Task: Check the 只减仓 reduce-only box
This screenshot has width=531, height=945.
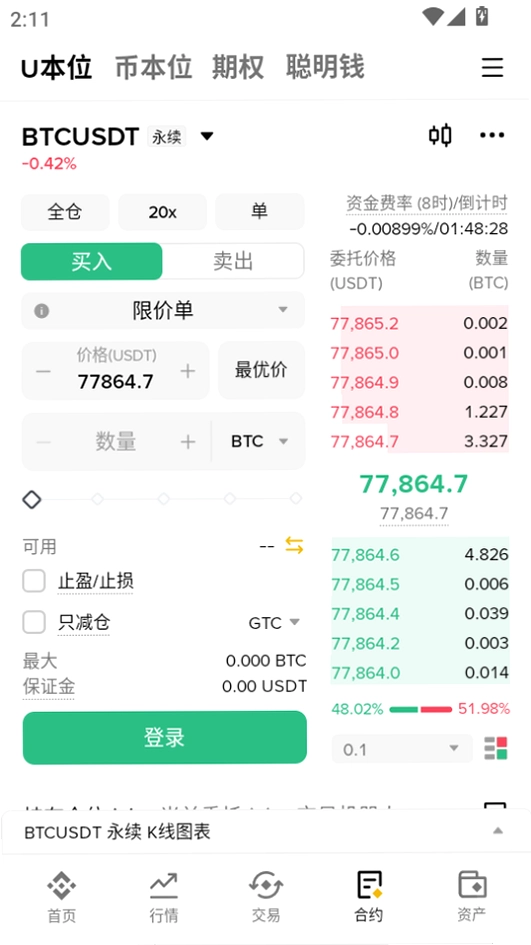Action: [34, 622]
